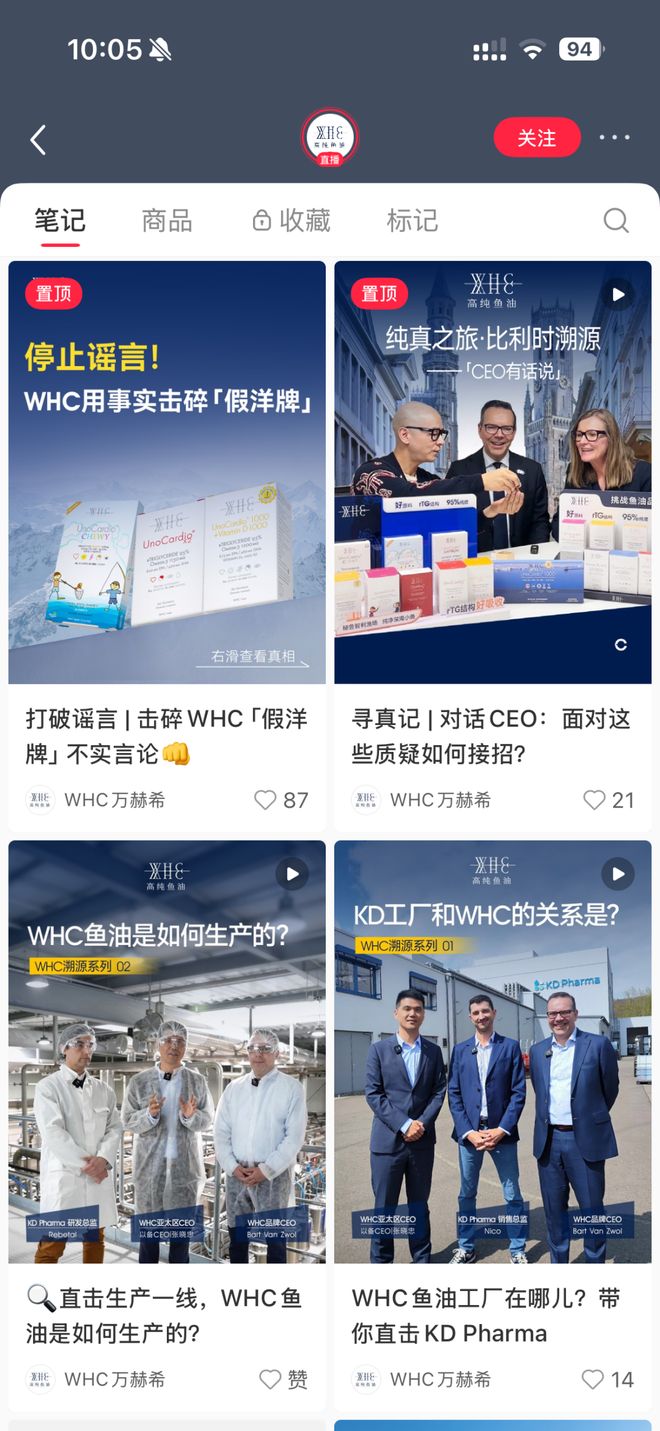The height and width of the screenshot is (1431, 660).
Task: Switch to the 笔记 tab
Action: [x=60, y=221]
